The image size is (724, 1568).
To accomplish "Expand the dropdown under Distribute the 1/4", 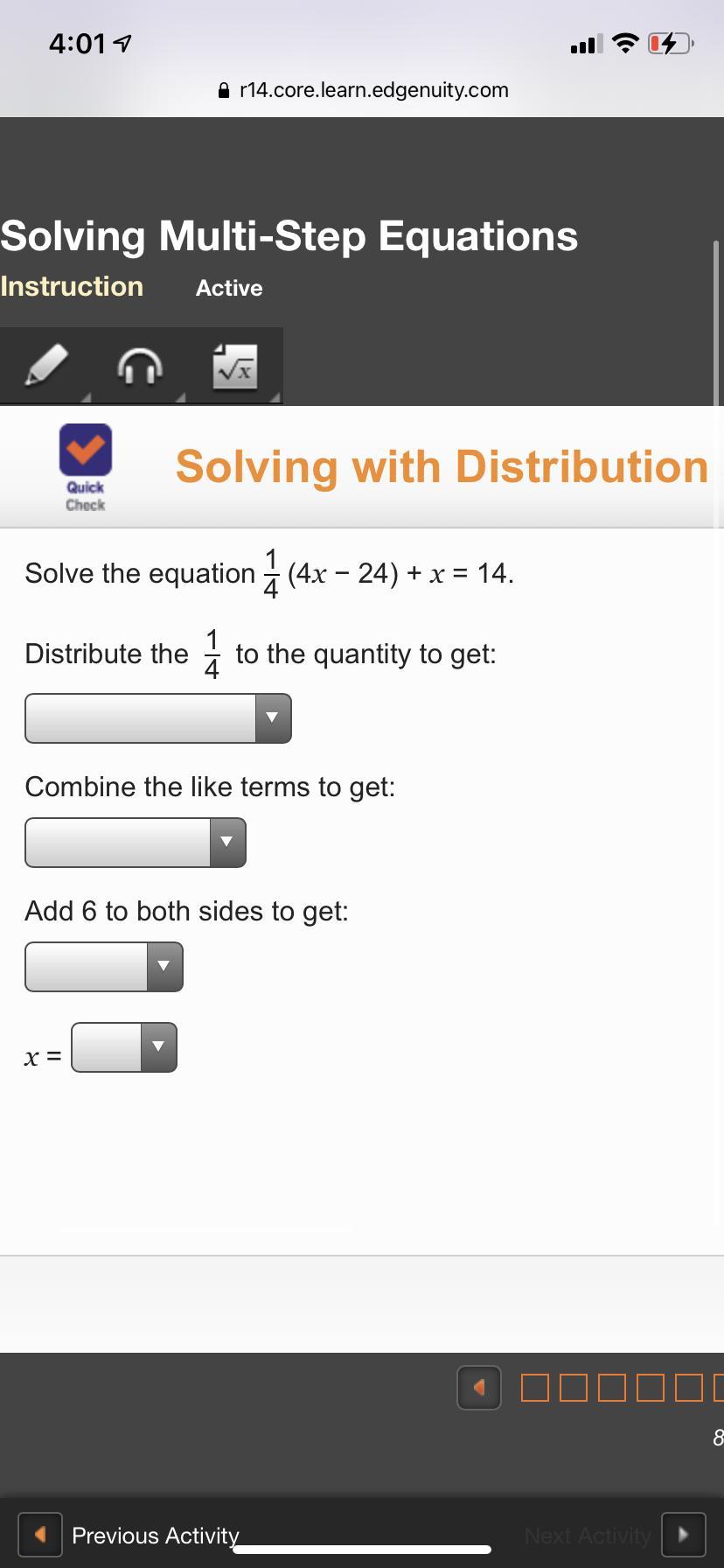I will click(158, 718).
